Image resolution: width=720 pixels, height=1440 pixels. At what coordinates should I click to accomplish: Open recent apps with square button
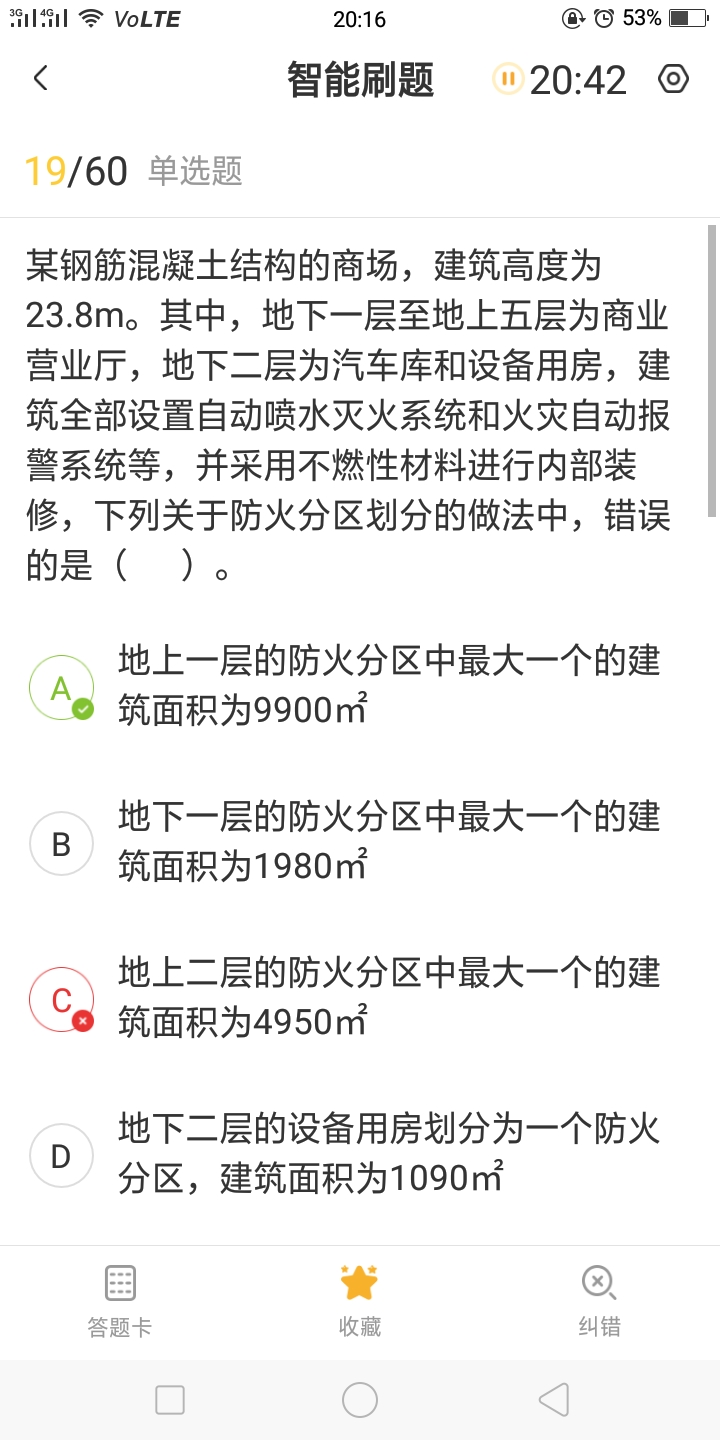pos(170,1400)
